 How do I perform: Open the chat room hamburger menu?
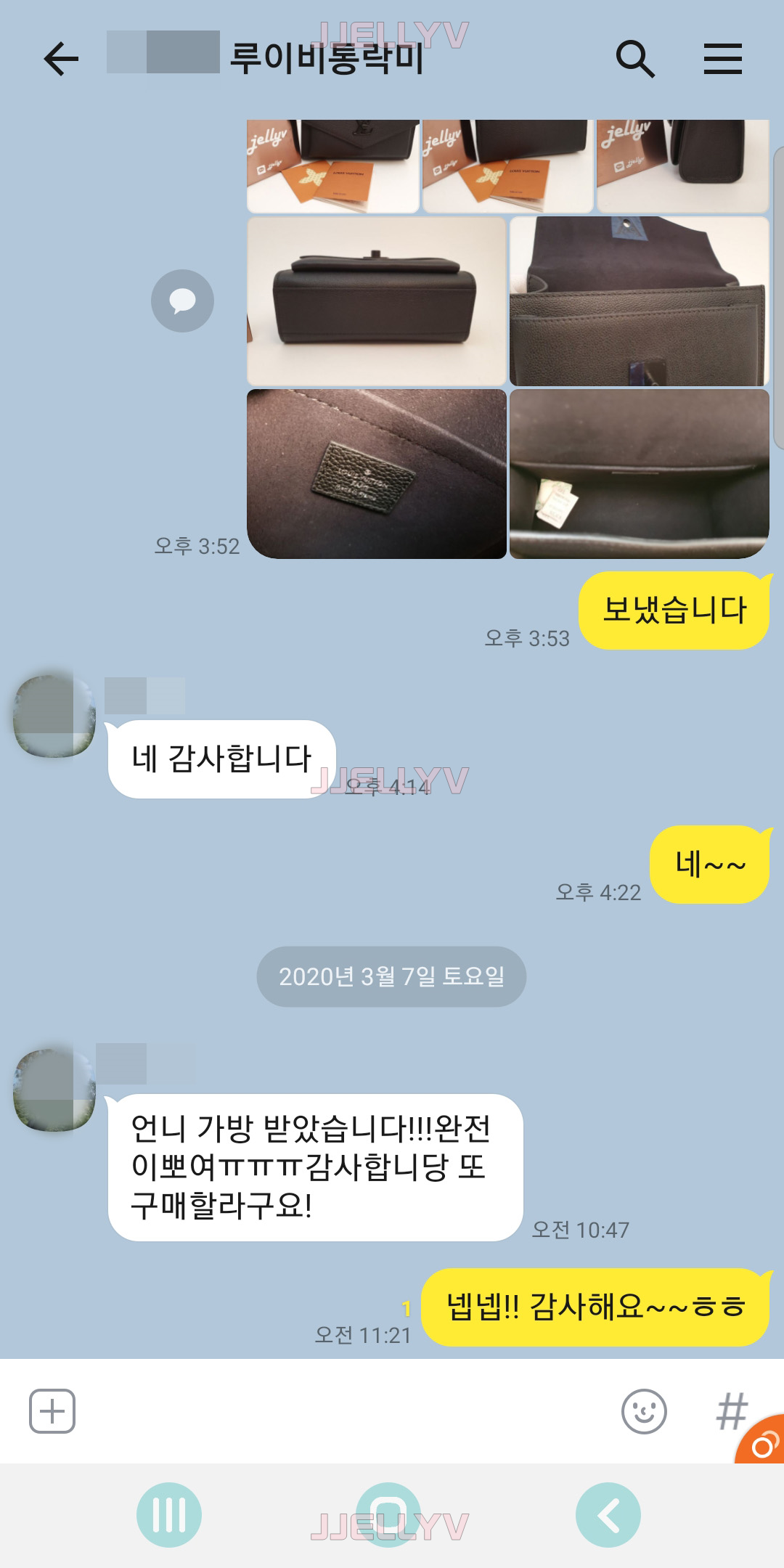(722, 59)
